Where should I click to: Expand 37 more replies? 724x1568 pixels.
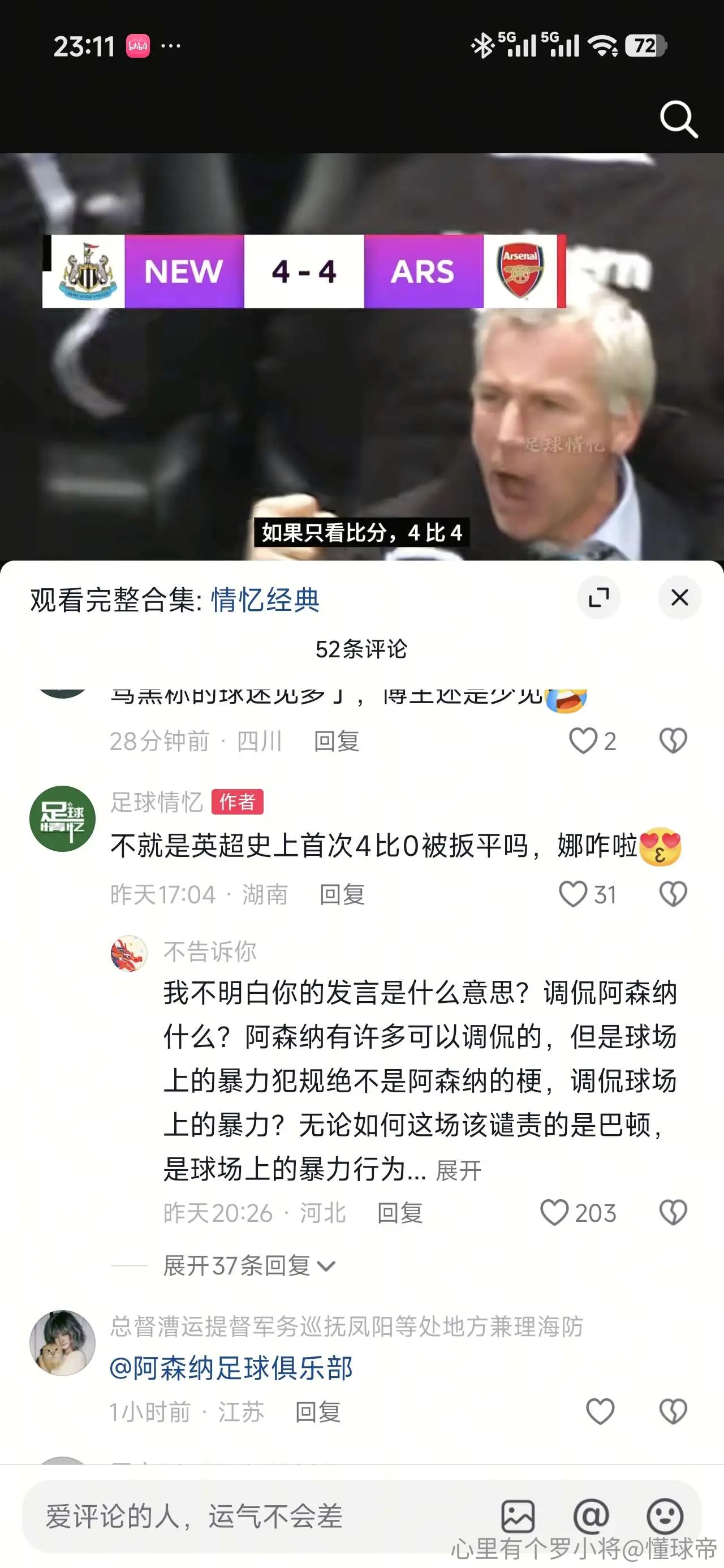[249, 1266]
